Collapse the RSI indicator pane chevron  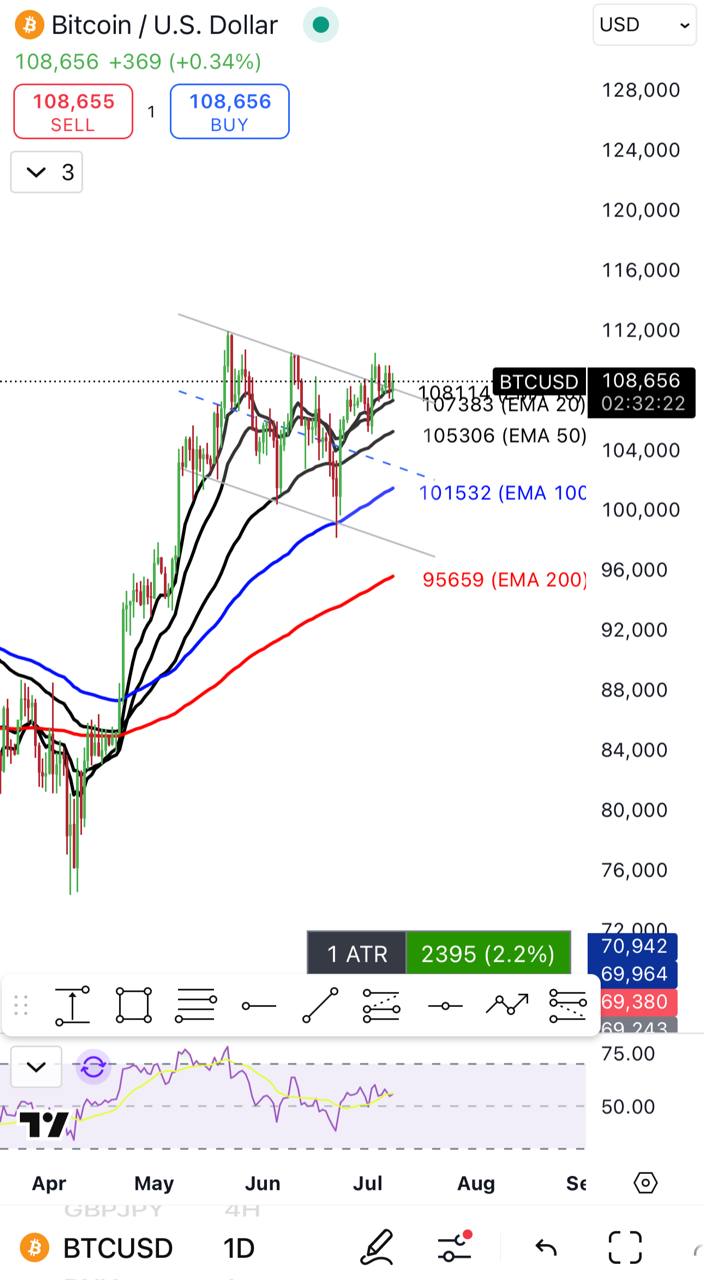point(36,1067)
